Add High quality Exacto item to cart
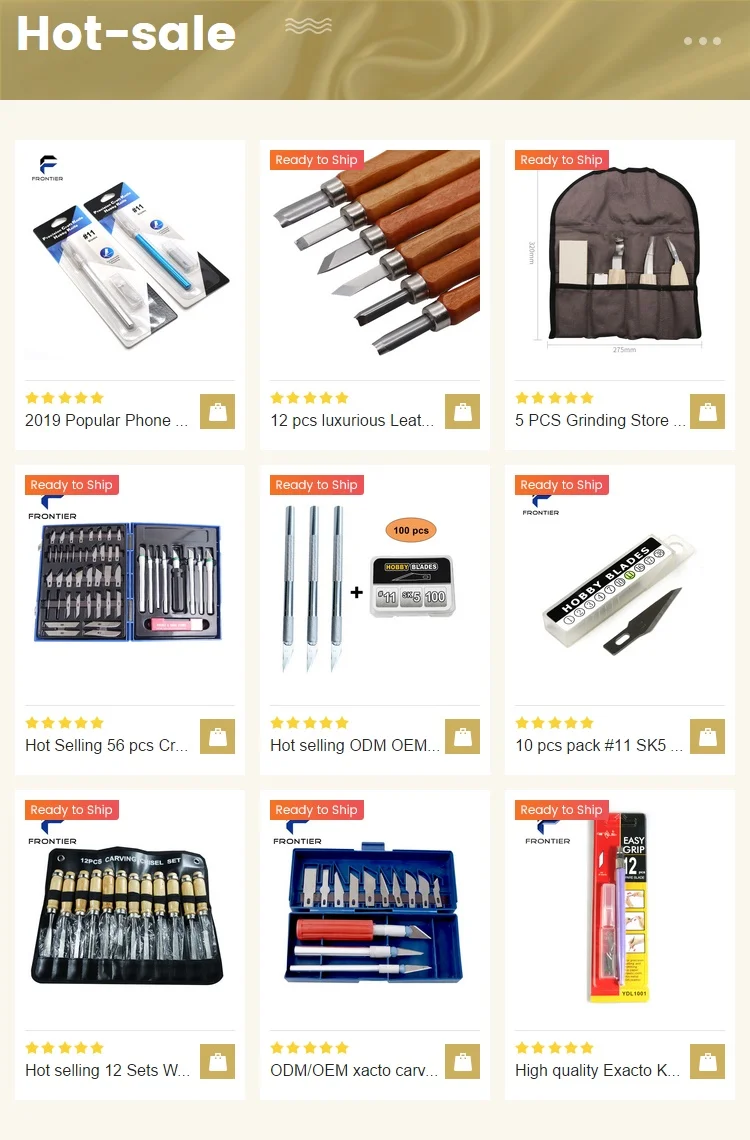Viewport: 750px width, 1140px height. (707, 1061)
